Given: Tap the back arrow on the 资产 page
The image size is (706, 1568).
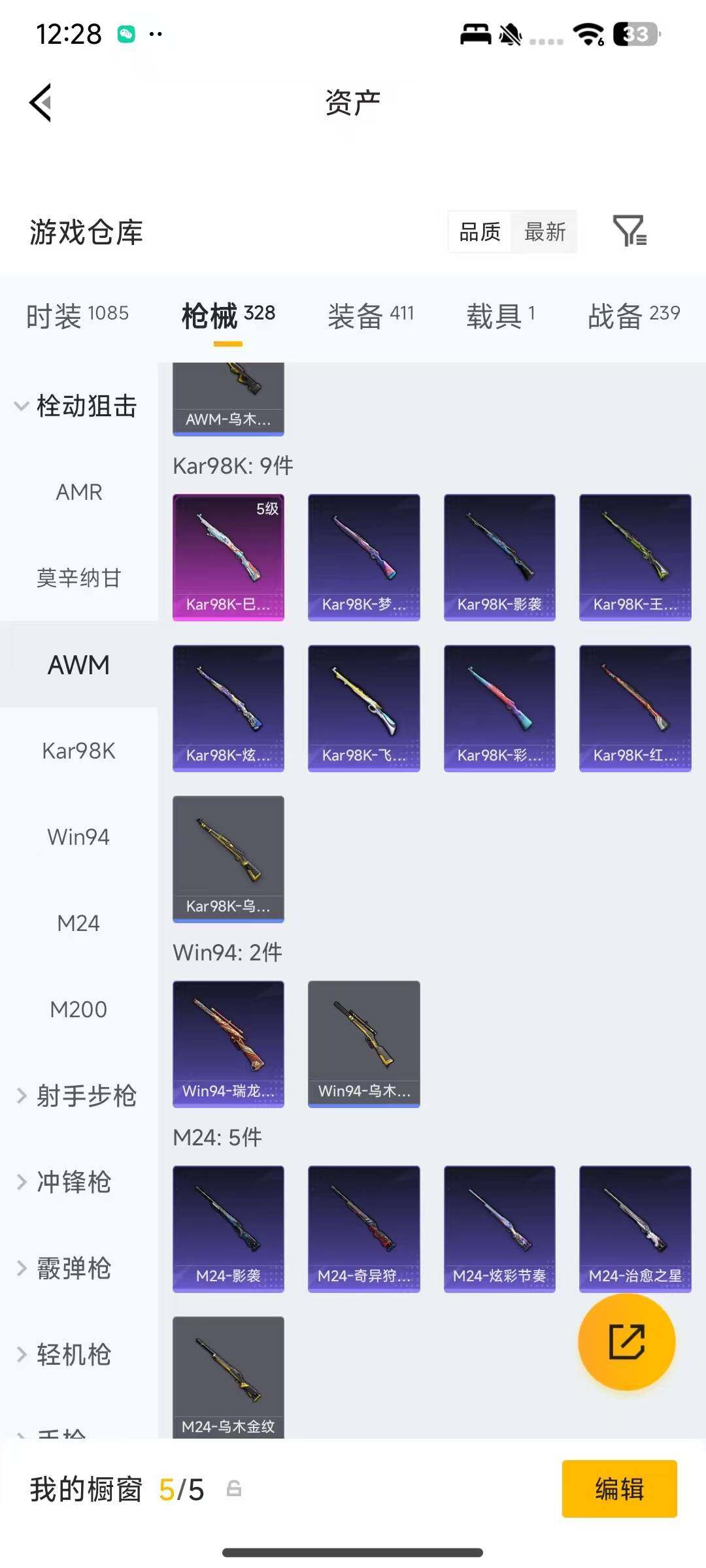Looking at the screenshot, I should click(x=39, y=103).
